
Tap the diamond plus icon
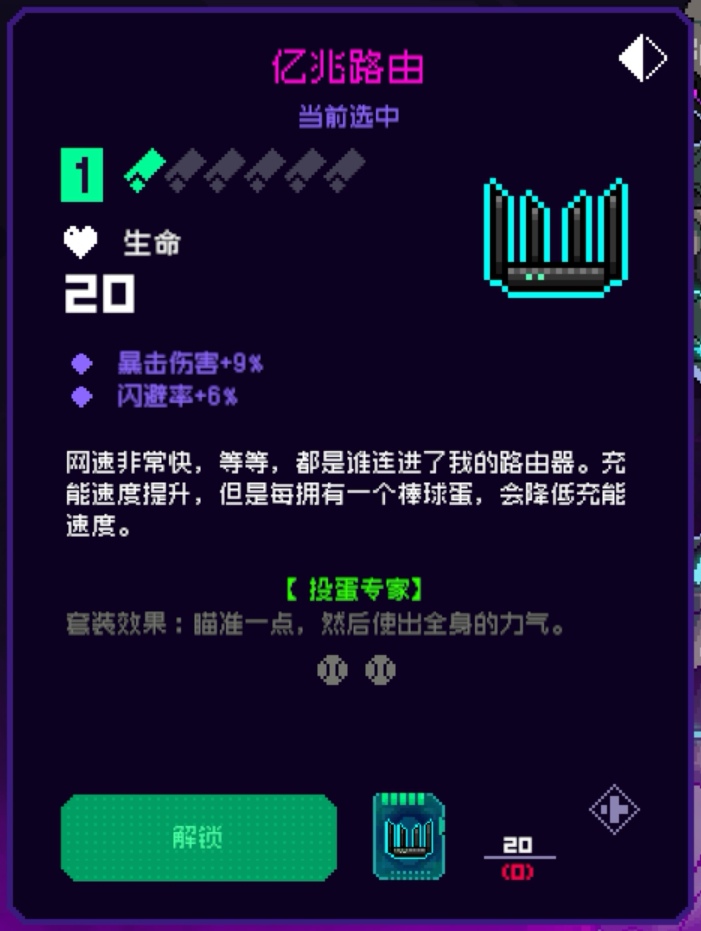pyautogui.click(x=614, y=809)
